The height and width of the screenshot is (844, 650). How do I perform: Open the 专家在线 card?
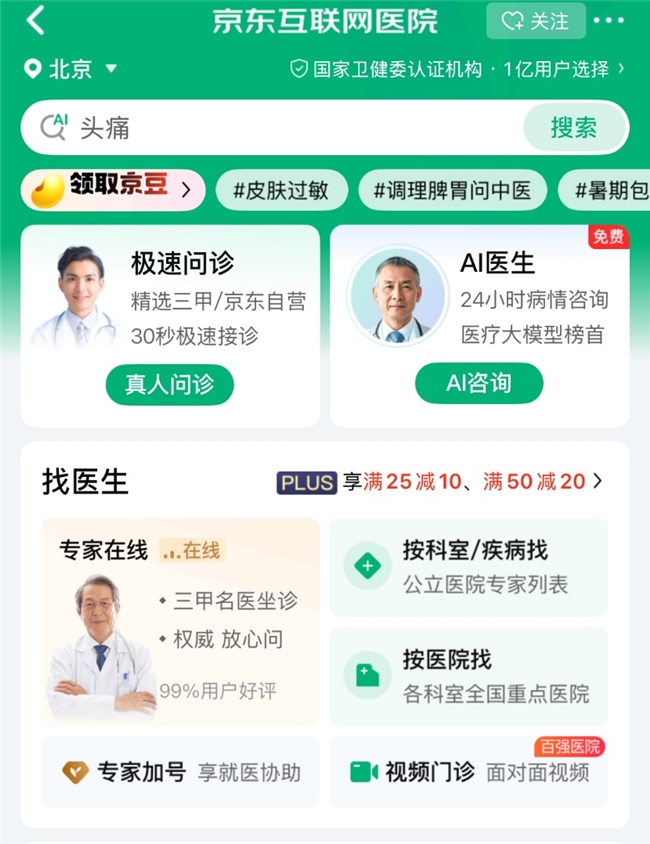(180, 621)
